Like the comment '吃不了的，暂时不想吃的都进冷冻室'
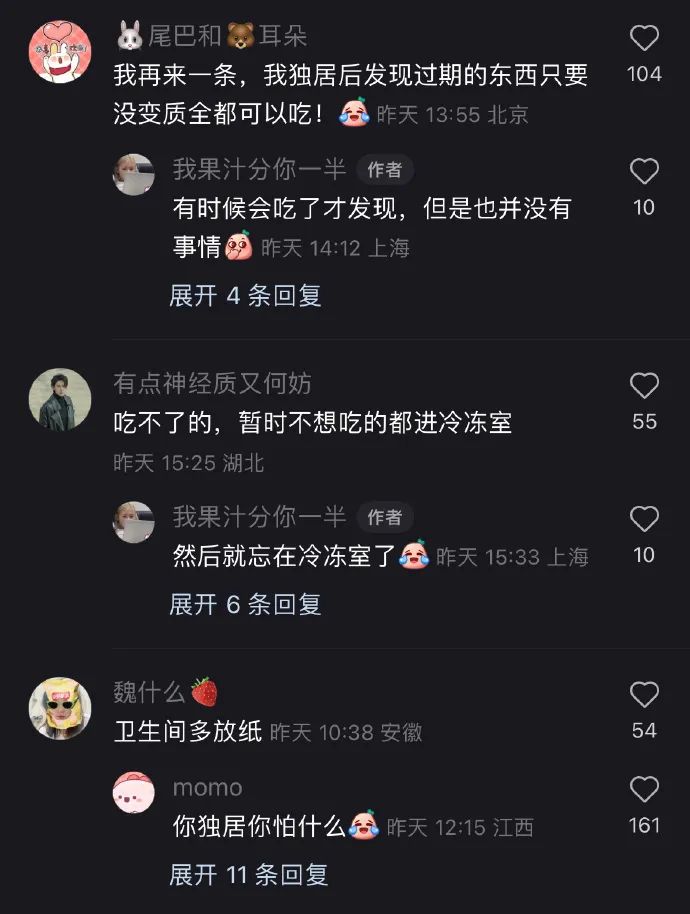Viewport: 690px width, 914px height. (x=645, y=387)
